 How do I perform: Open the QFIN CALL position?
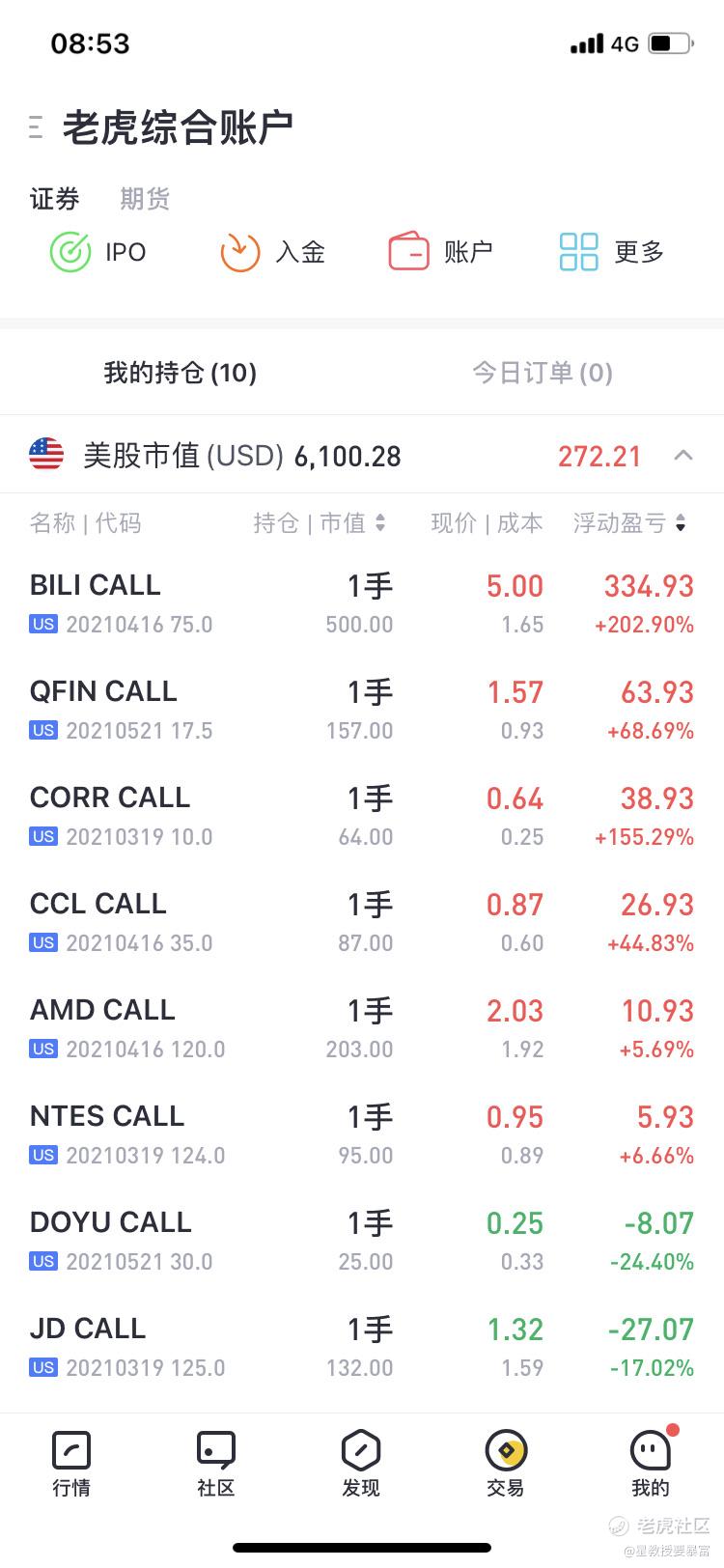point(362,710)
